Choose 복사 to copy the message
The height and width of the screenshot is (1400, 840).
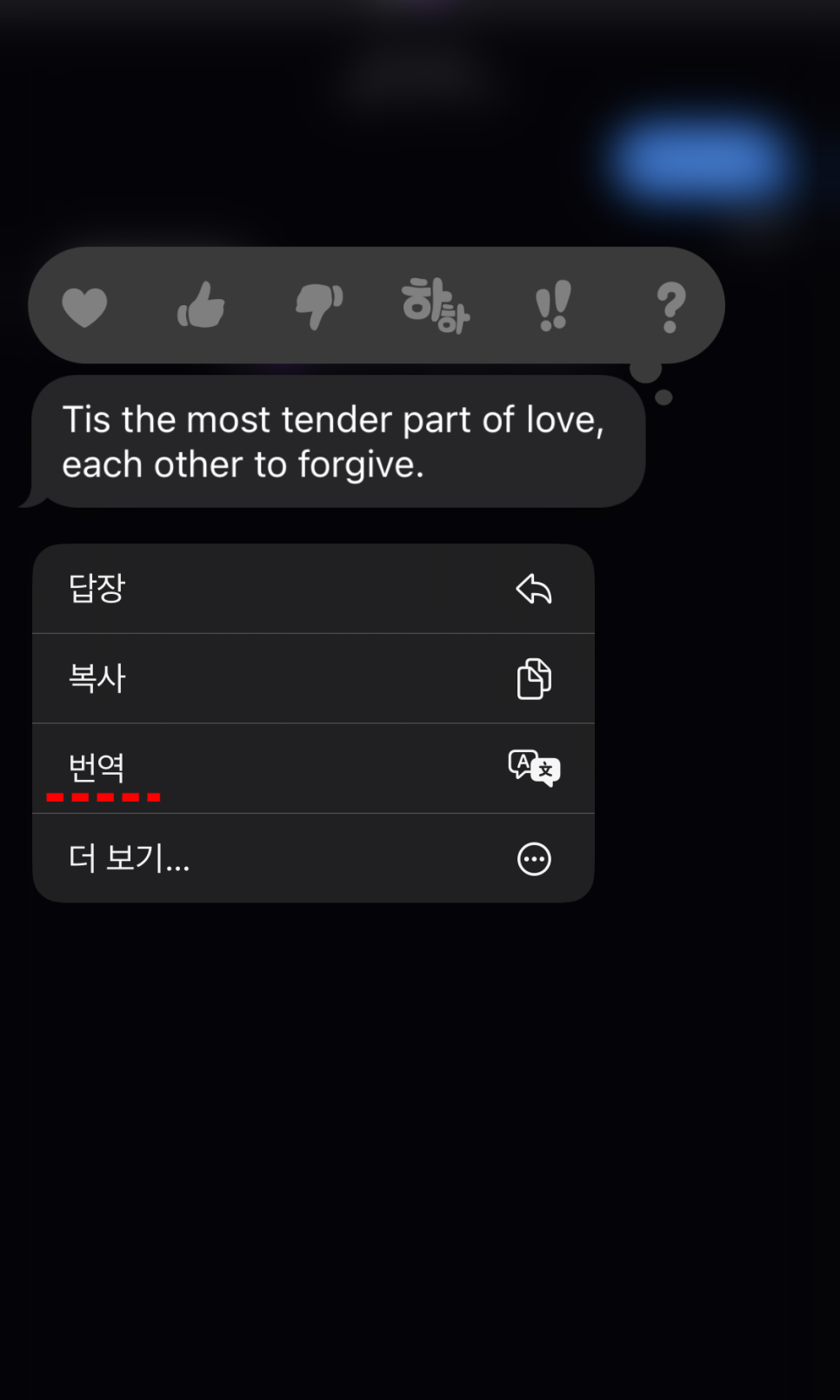(x=313, y=679)
